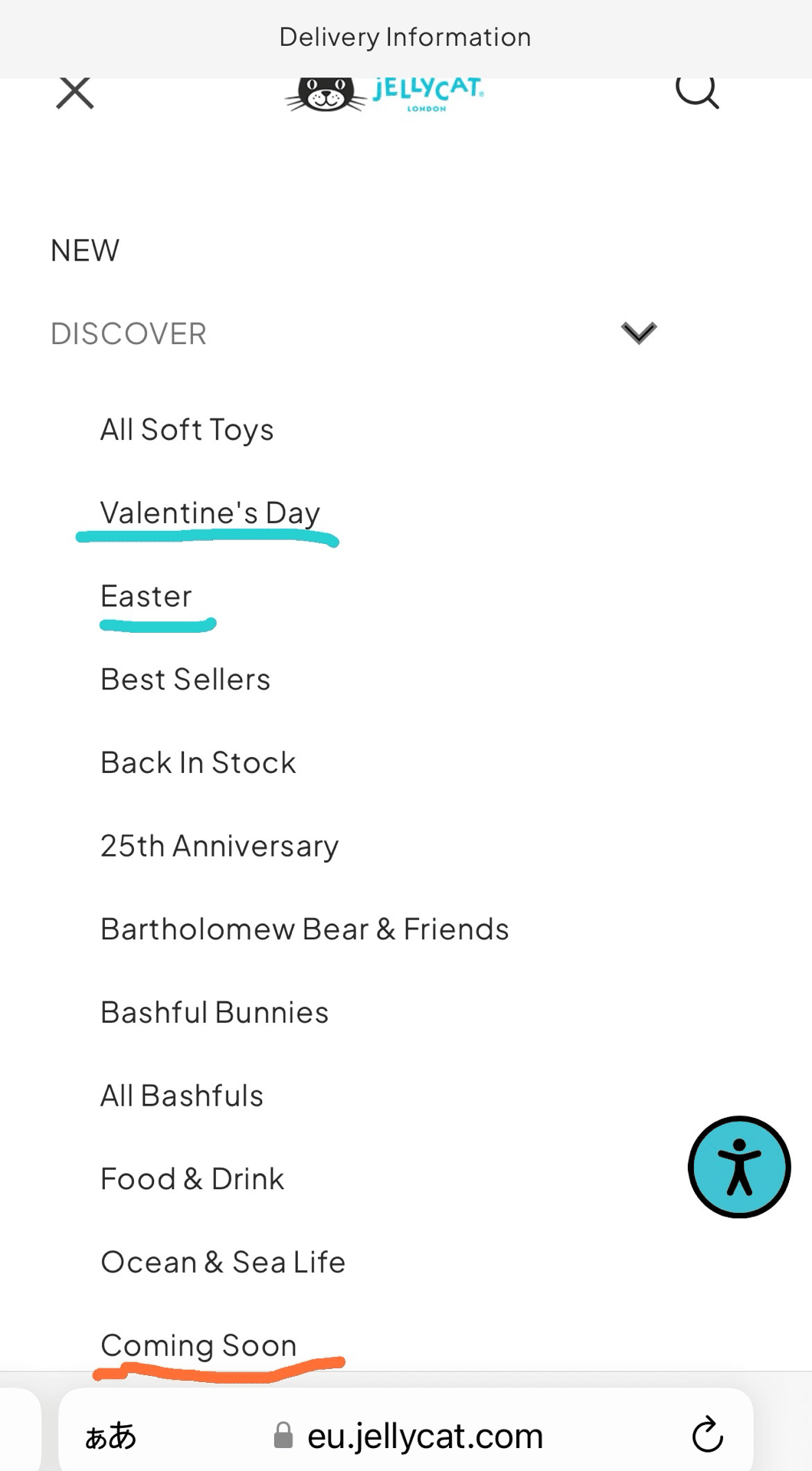Viewport: 812px width, 1471px height.
Task: Collapse the DISCOVER section
Action: [x=639, y=333]
